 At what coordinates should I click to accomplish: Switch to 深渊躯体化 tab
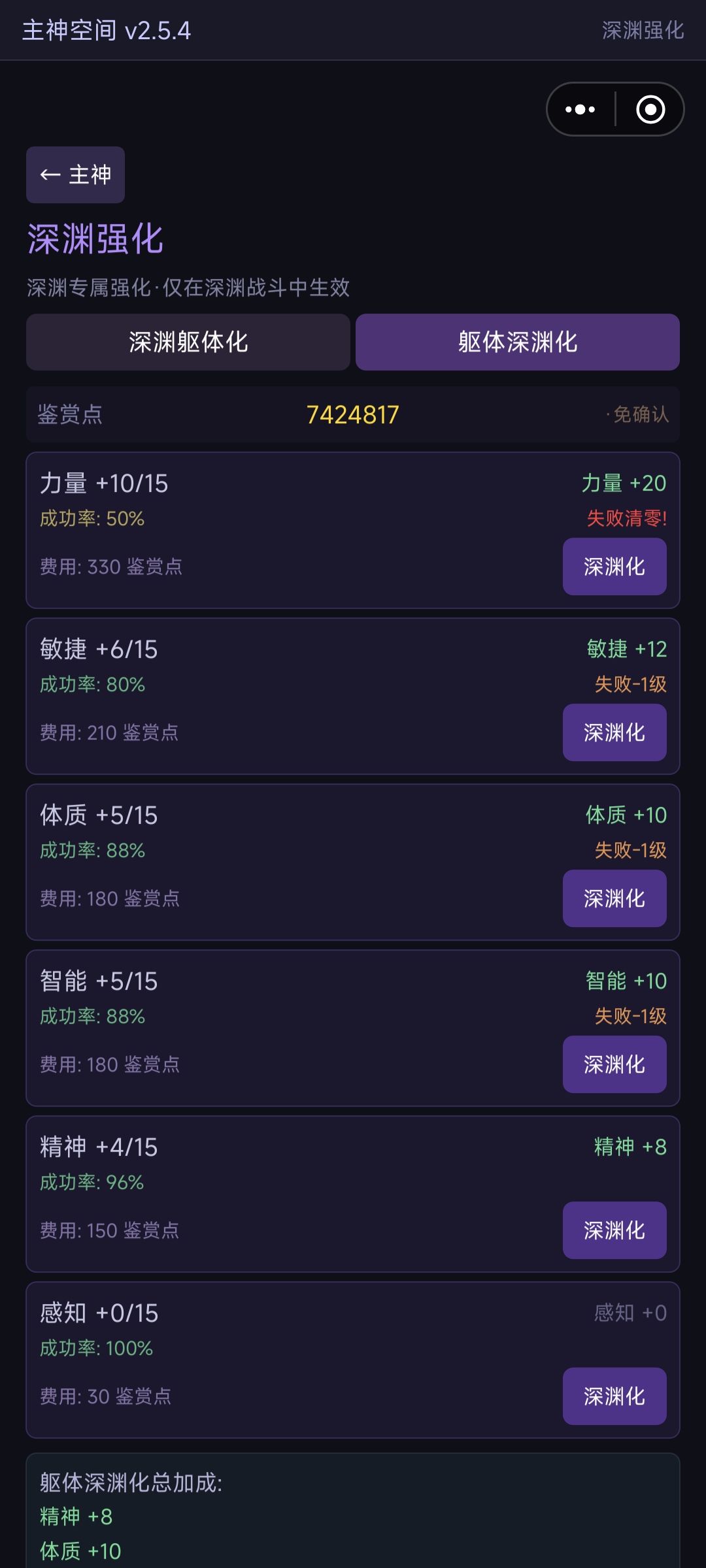point(188,342)
